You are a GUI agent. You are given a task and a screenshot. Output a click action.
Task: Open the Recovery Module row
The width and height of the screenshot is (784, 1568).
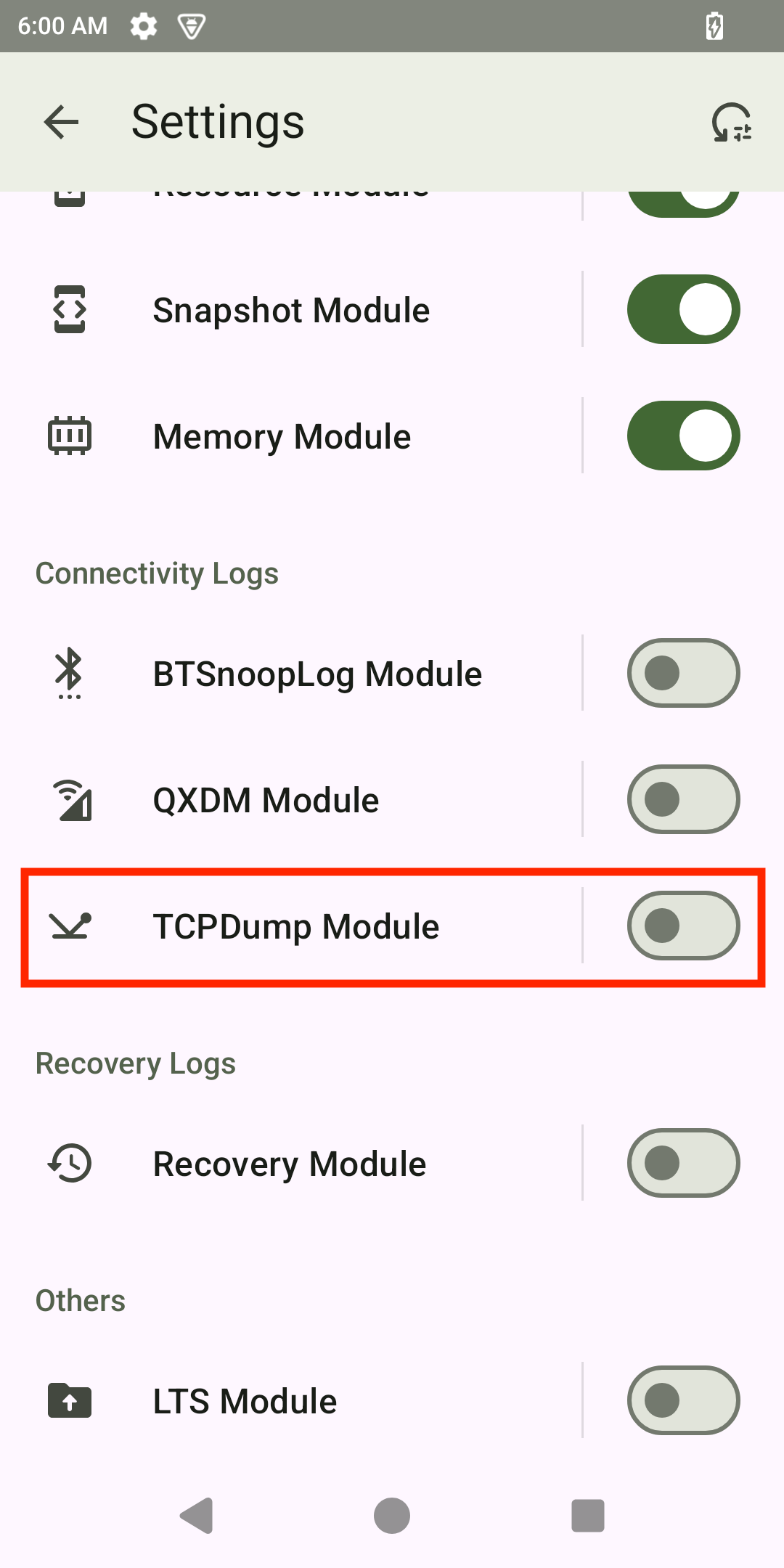(289, 1164)
